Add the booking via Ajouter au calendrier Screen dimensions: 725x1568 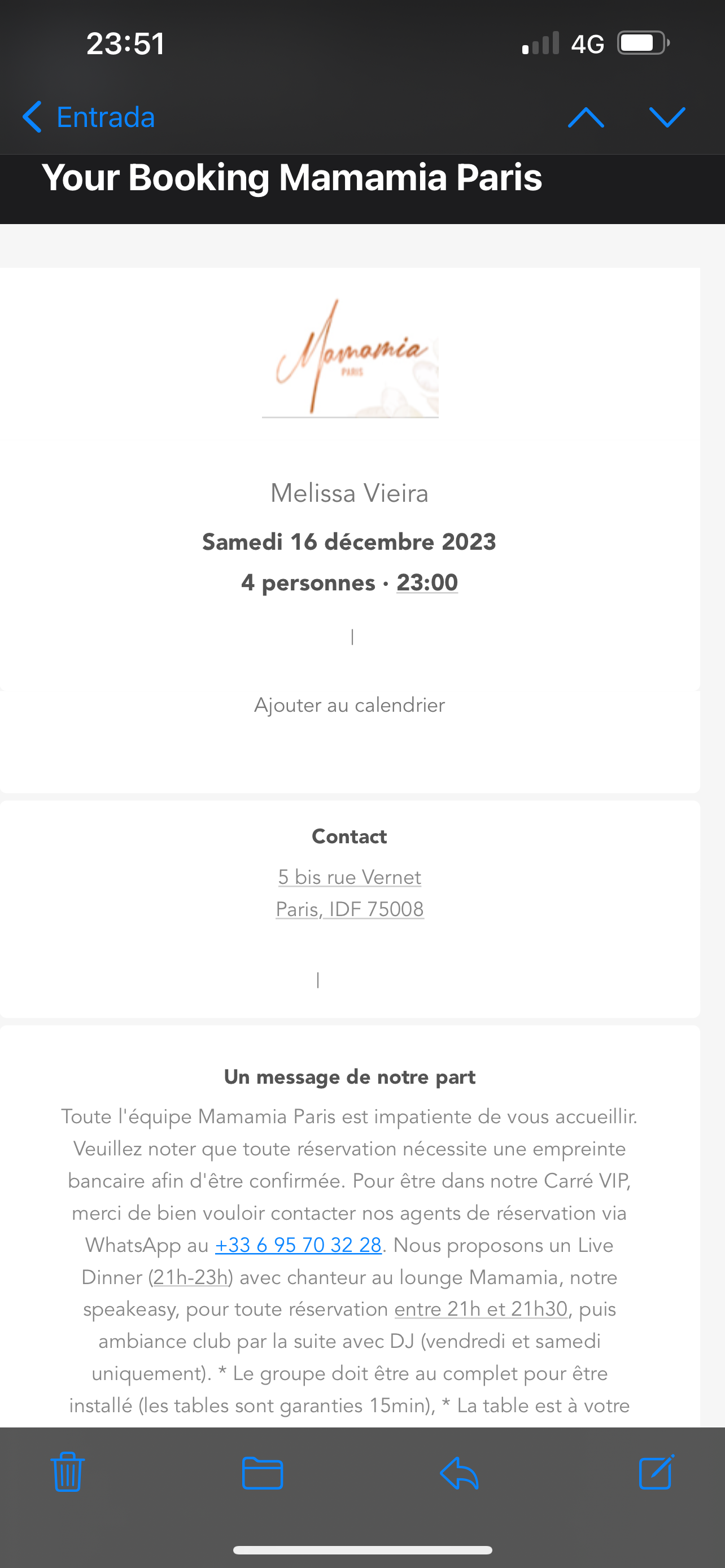pos(350,705)
